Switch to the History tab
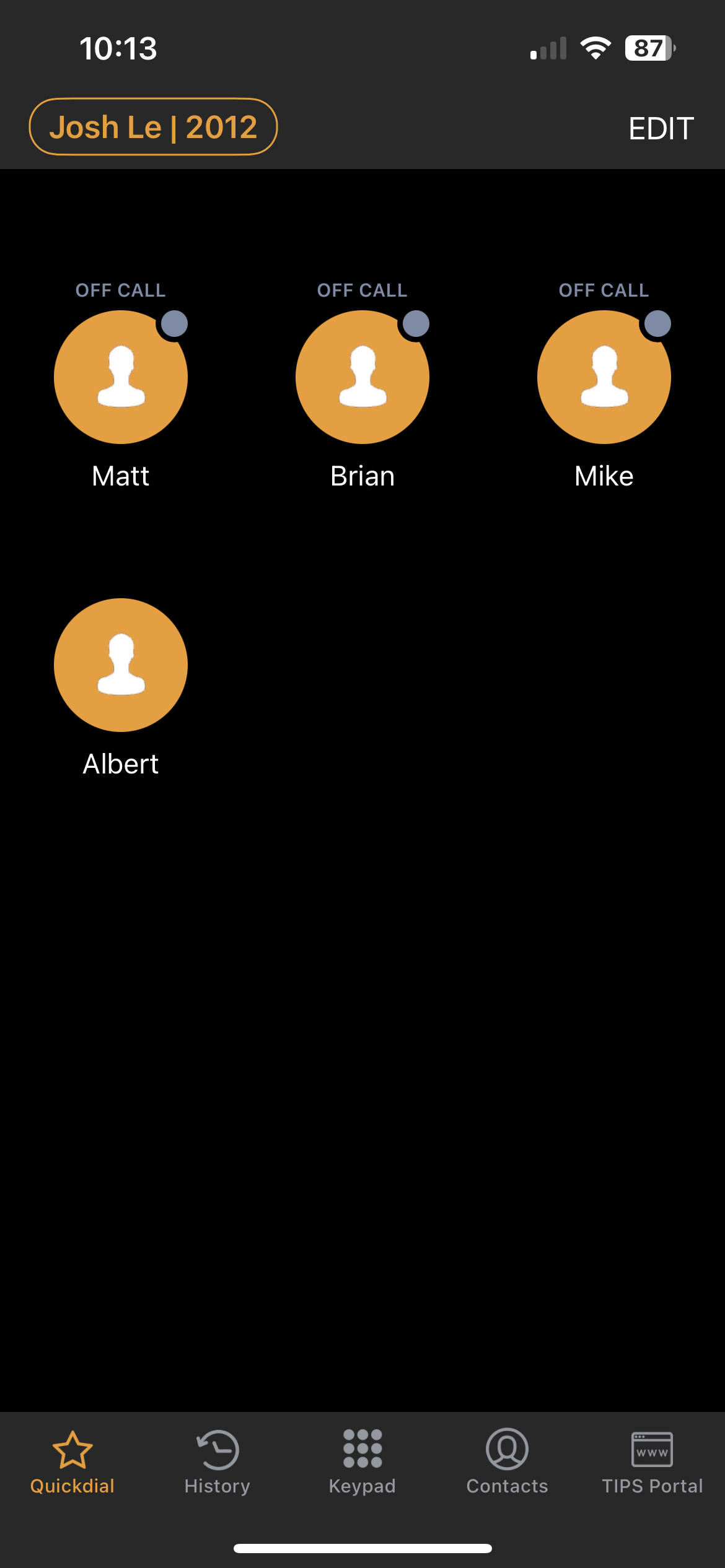 click(x=217, y=1463)
